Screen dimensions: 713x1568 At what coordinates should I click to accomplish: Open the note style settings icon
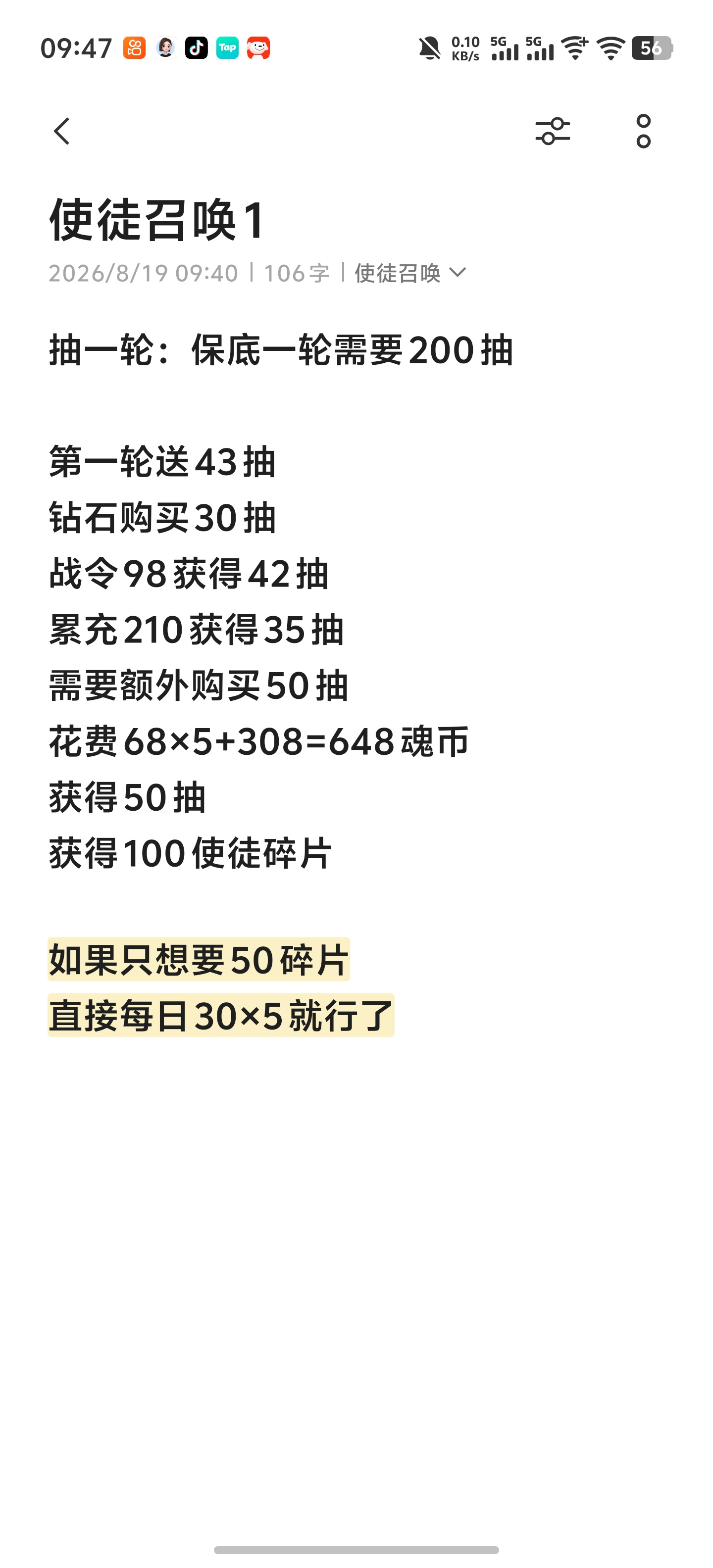tap(552, 132)
